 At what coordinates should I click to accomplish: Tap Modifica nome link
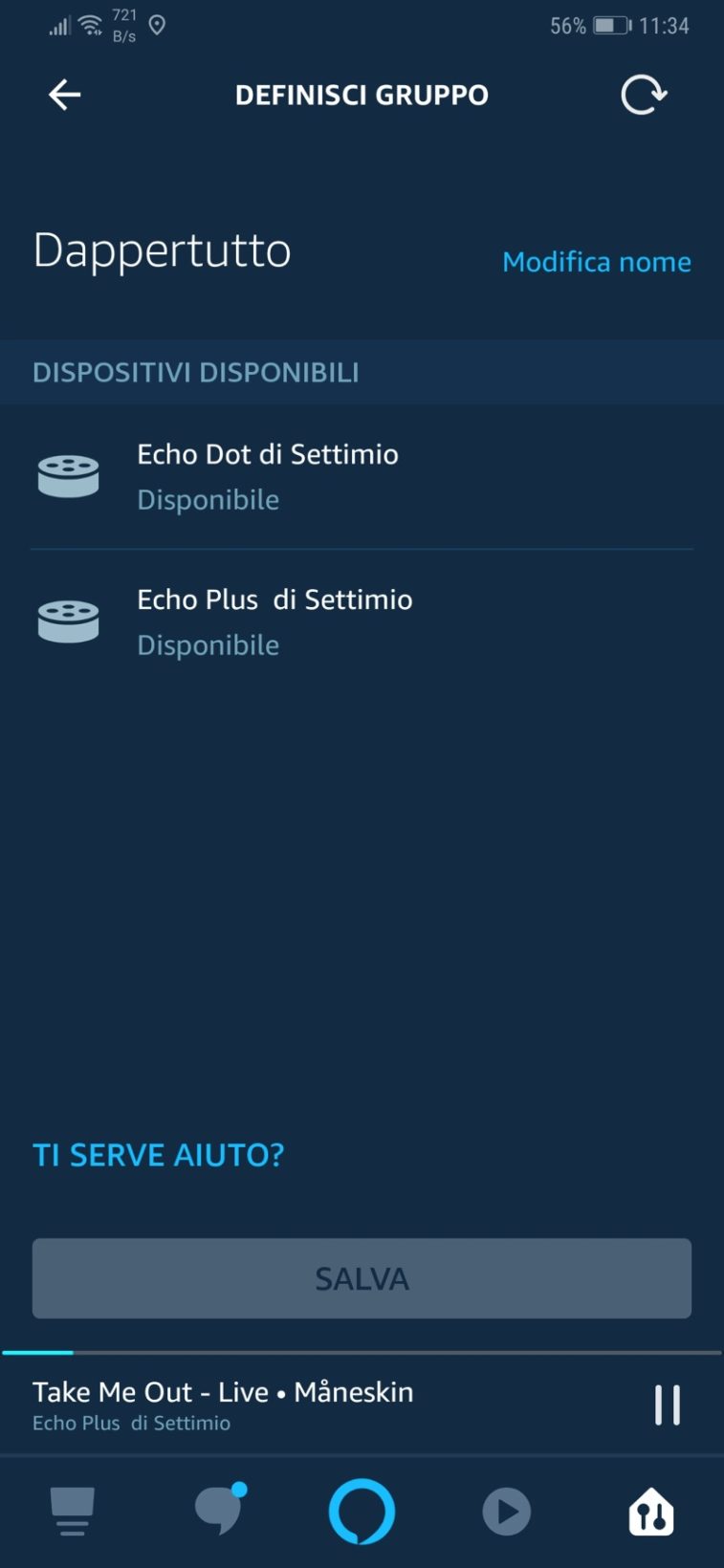pyautogui.click(x=596, y=262)
